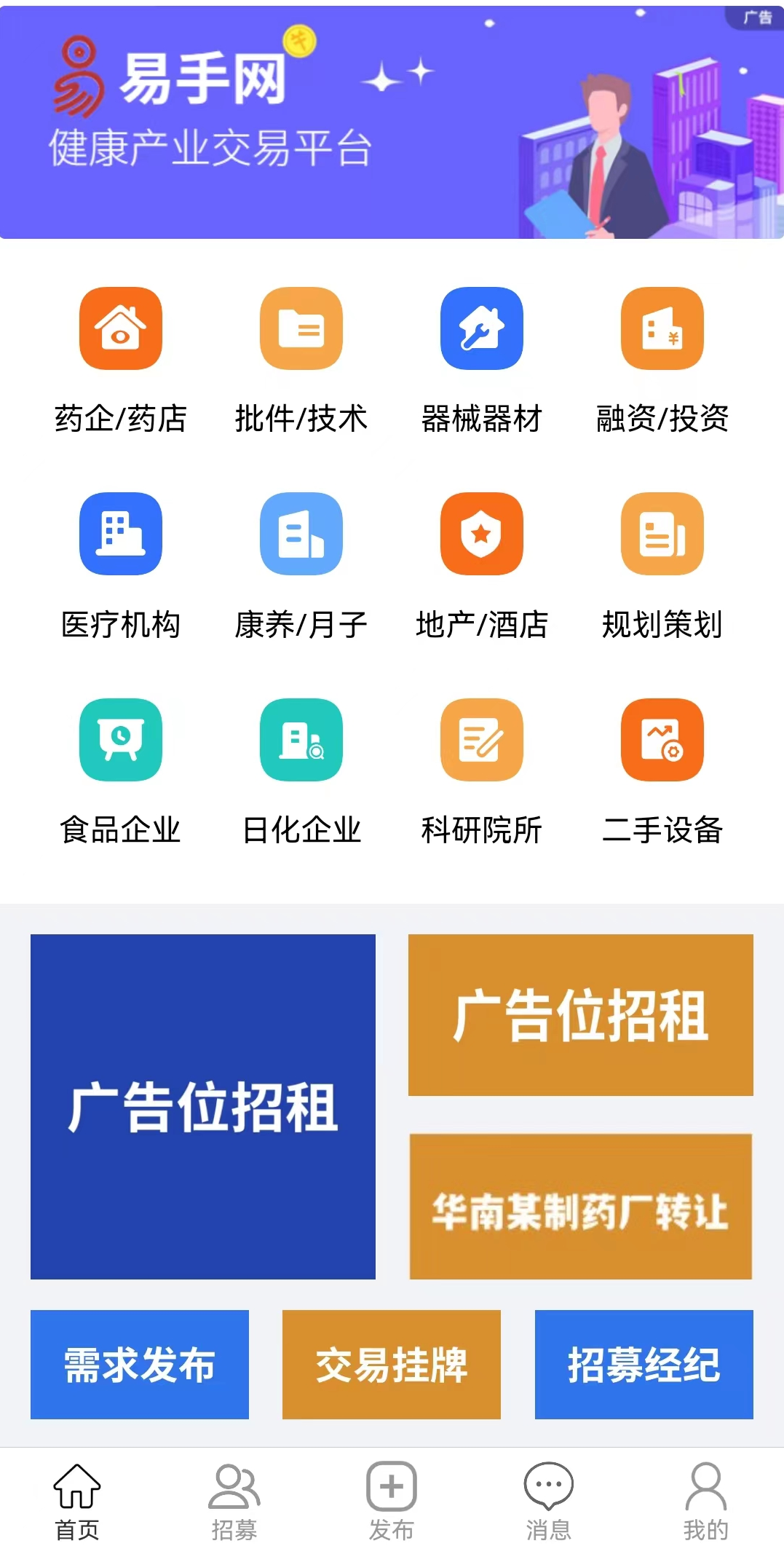Open the 发布 tab
This screenshot has width=784, height=1546.
[x=392, y=1500]
